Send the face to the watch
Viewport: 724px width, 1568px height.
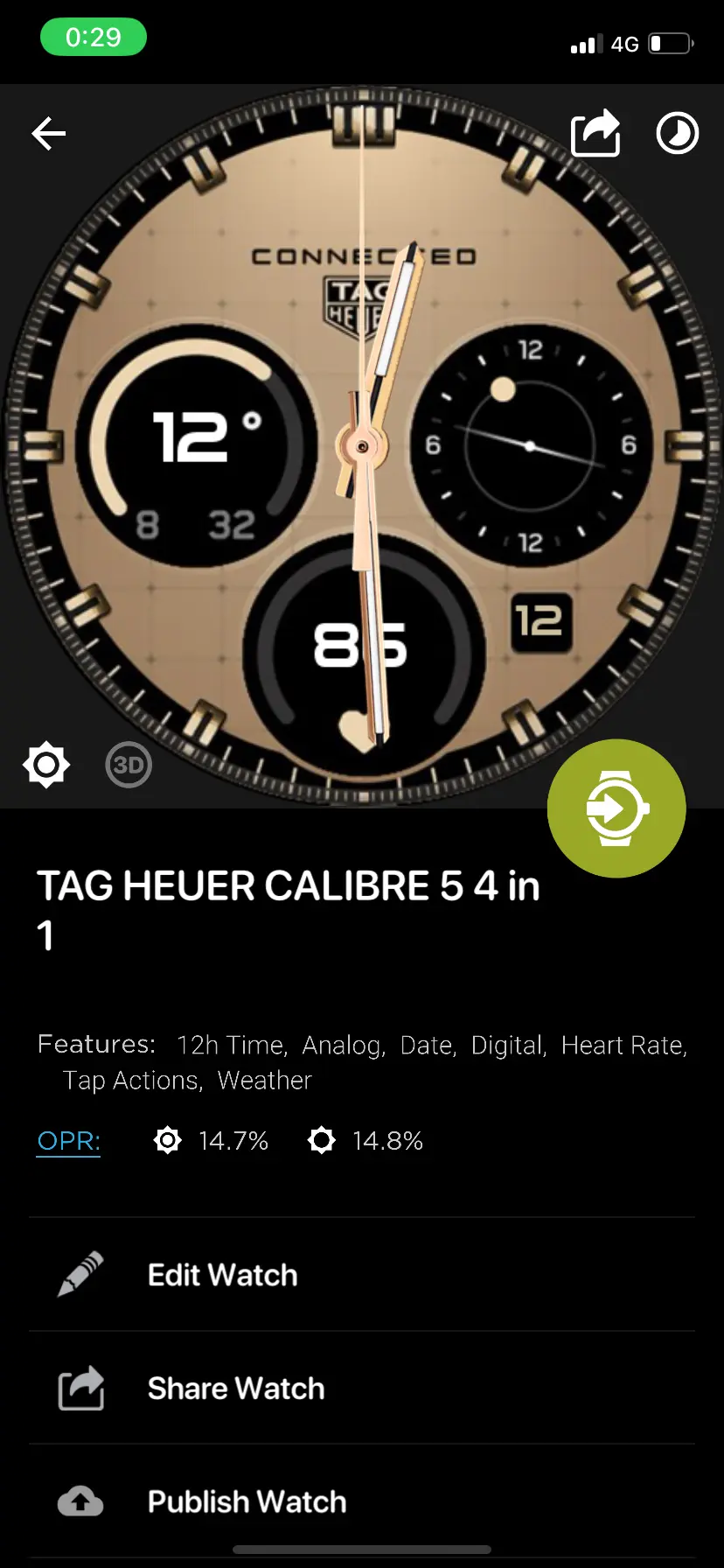616,808
